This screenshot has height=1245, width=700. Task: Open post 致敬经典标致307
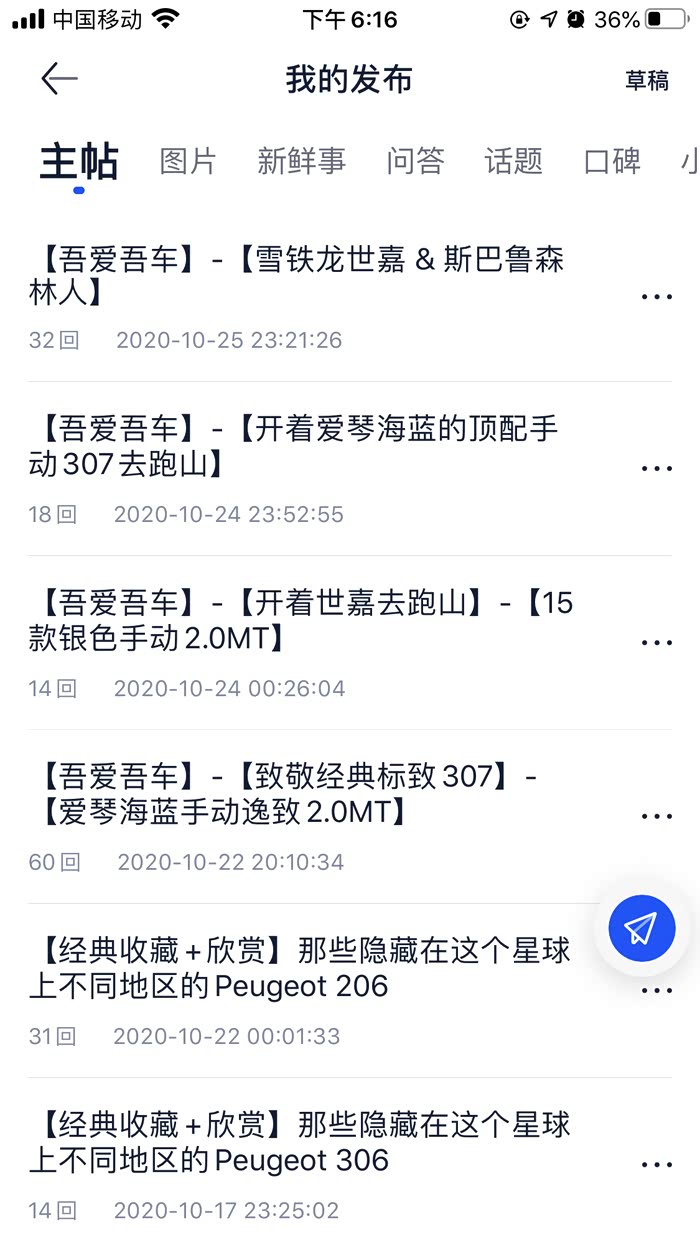click(300, 794)
